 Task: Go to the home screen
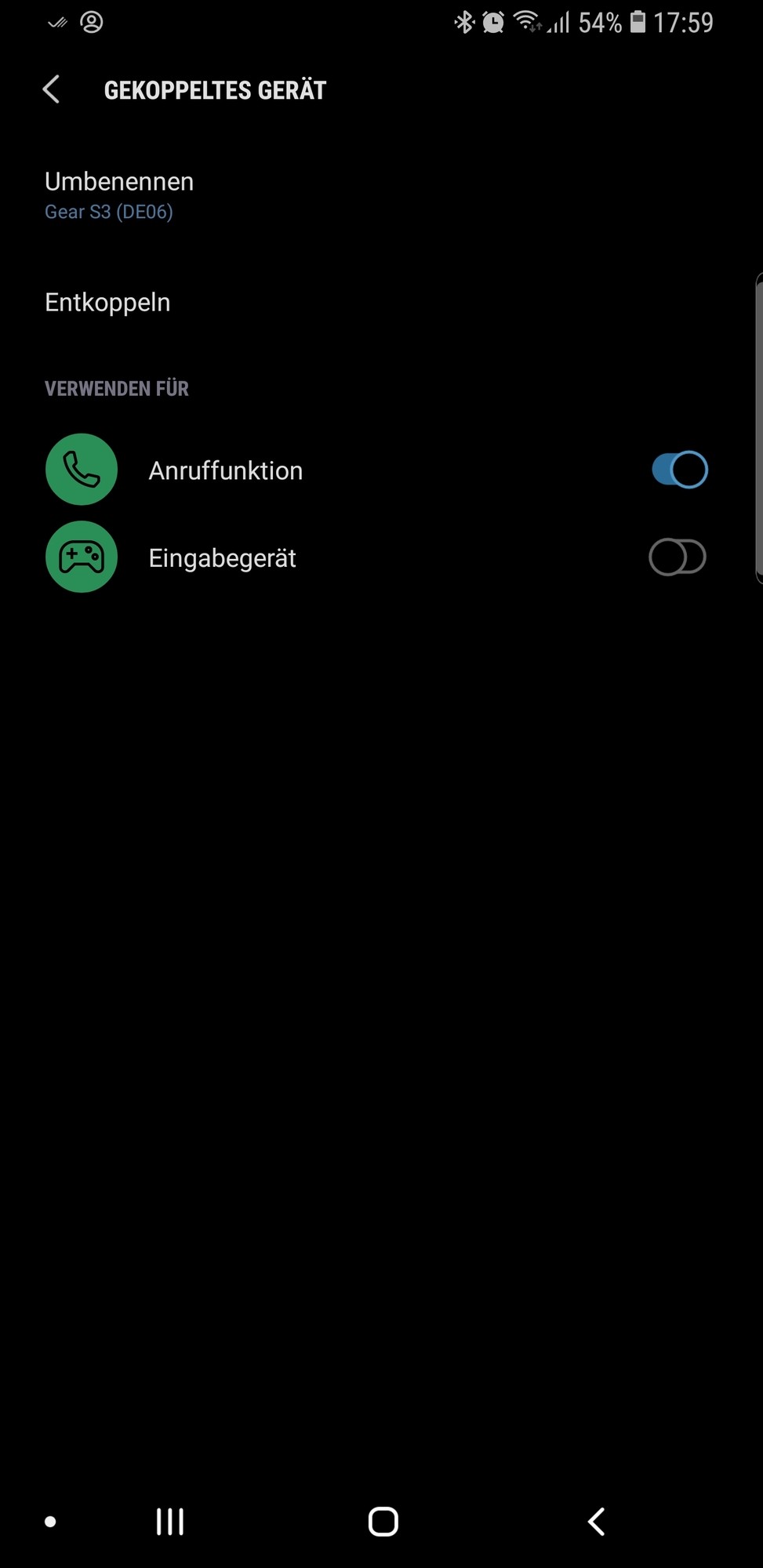(383, 1522)
